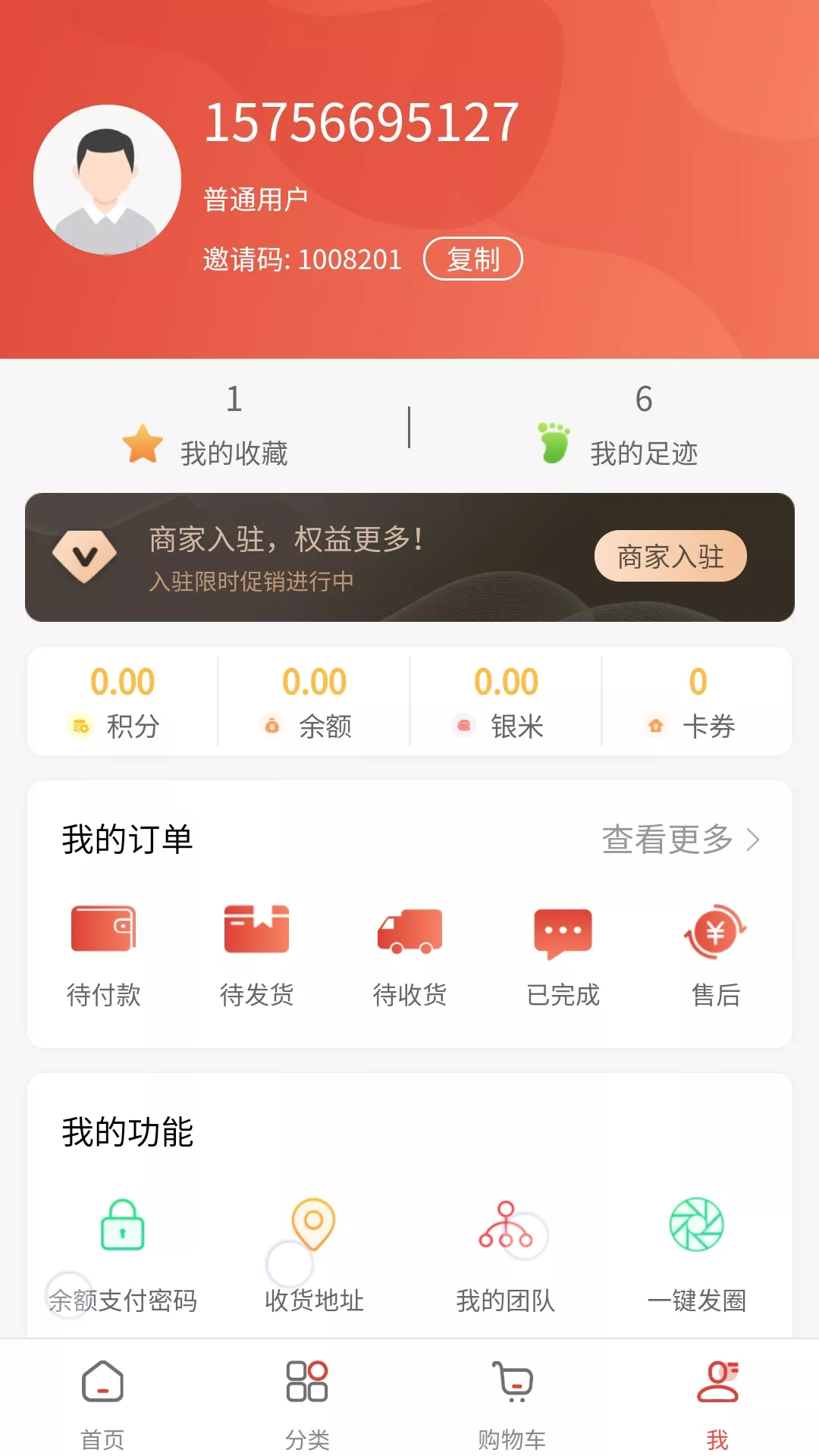819x1456 pixels.
Task: Tap the 商家入驻 merchant entry button
Action: tap(670, 556)
